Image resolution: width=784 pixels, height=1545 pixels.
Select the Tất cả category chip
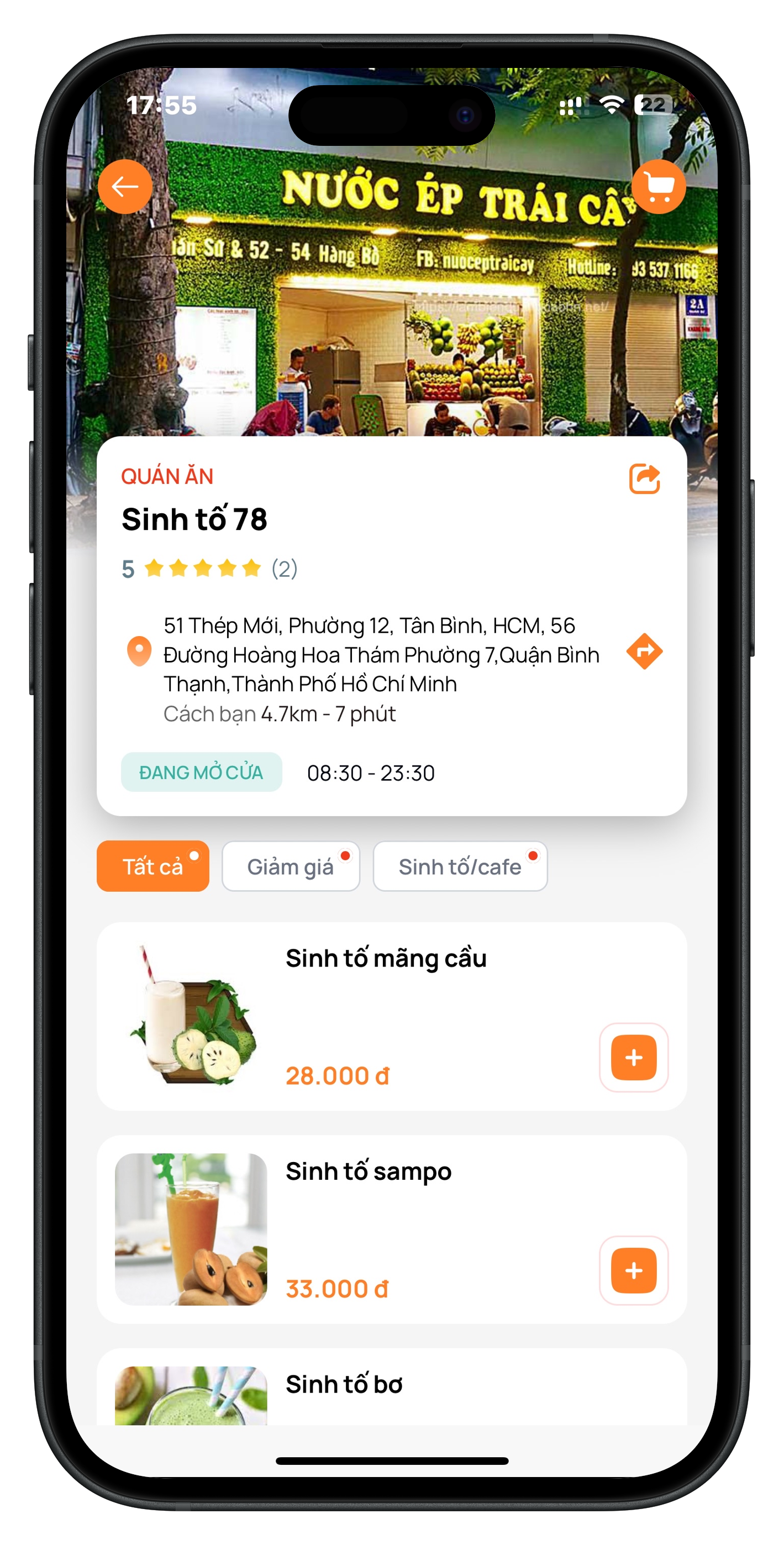click(152, 866)
